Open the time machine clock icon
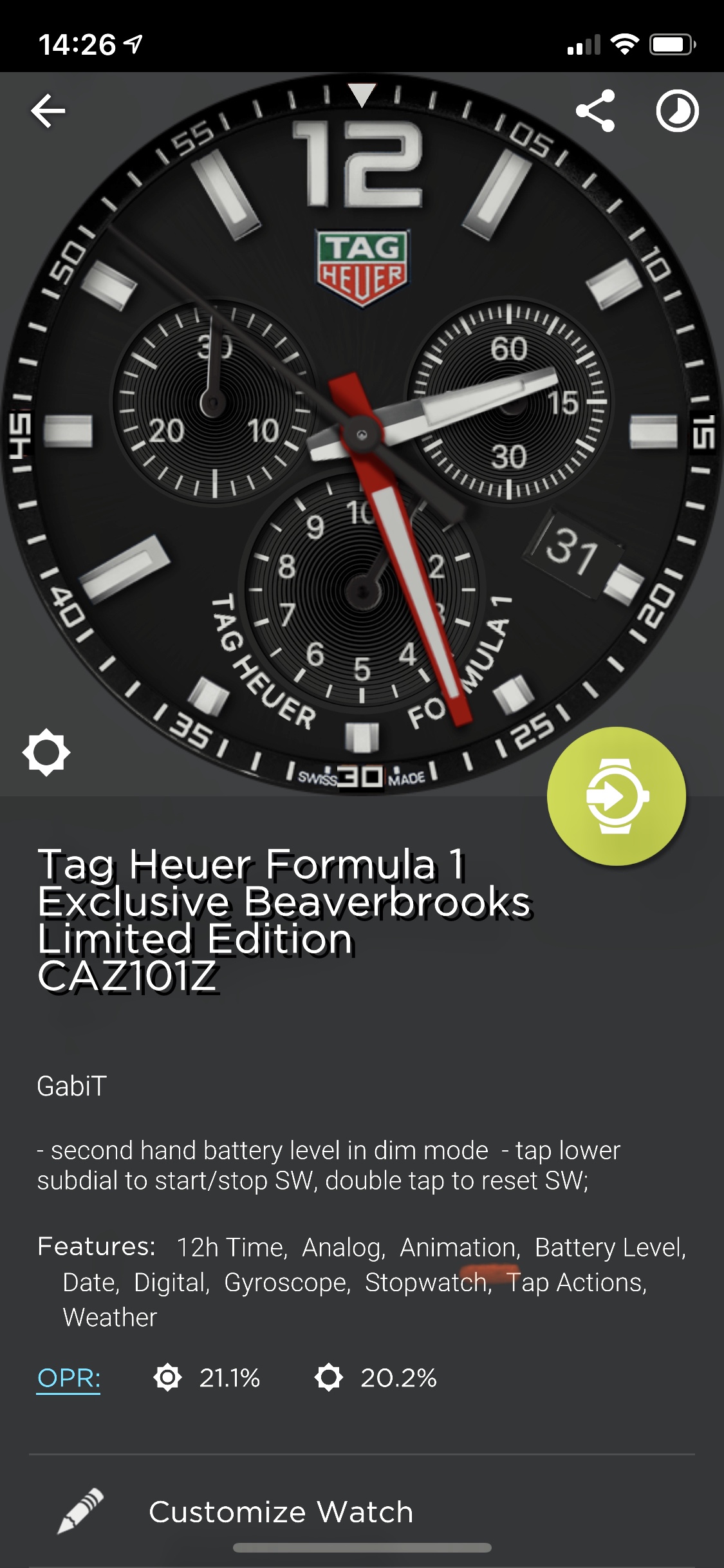Screen dimensions: 724x1568 click(677, 111)
